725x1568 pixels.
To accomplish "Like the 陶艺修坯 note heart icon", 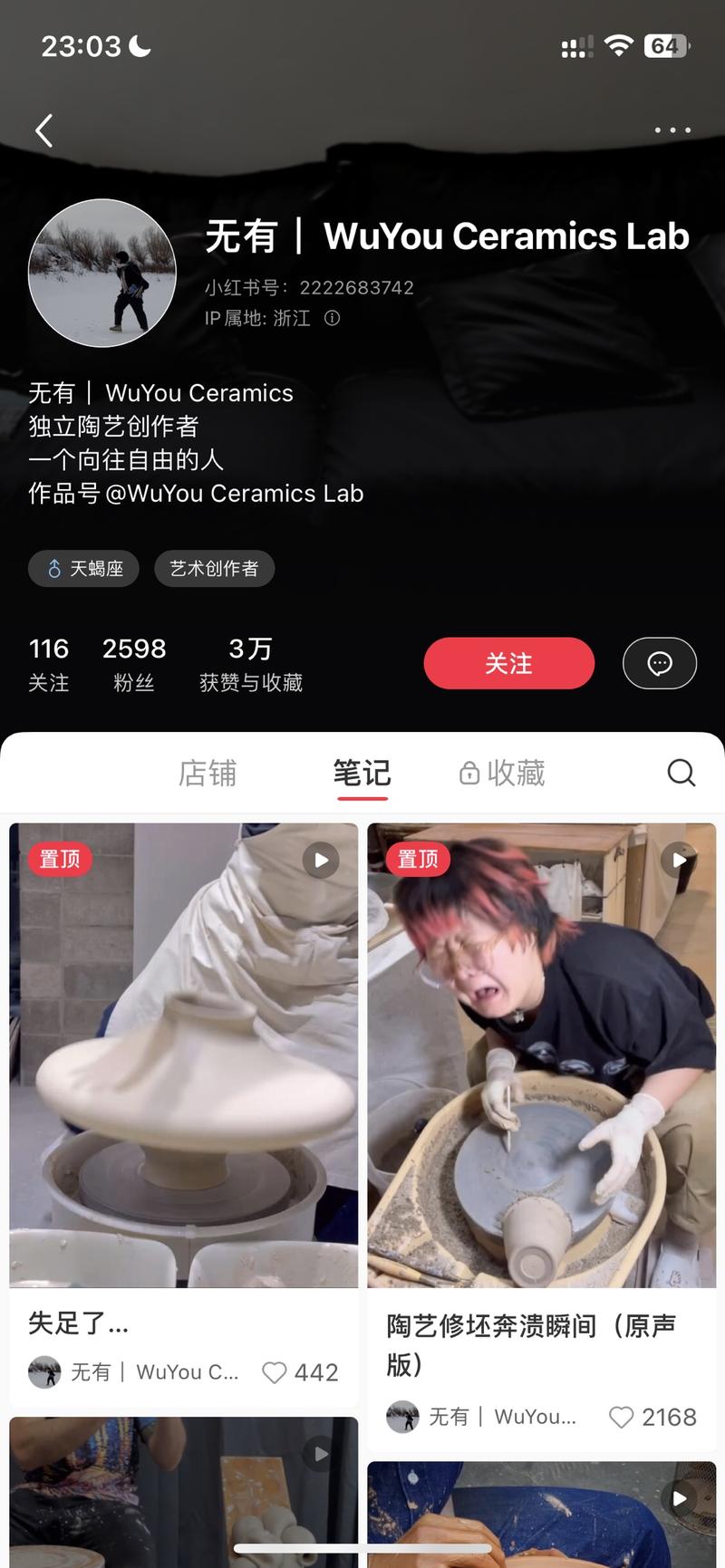I will point(622,1417).
